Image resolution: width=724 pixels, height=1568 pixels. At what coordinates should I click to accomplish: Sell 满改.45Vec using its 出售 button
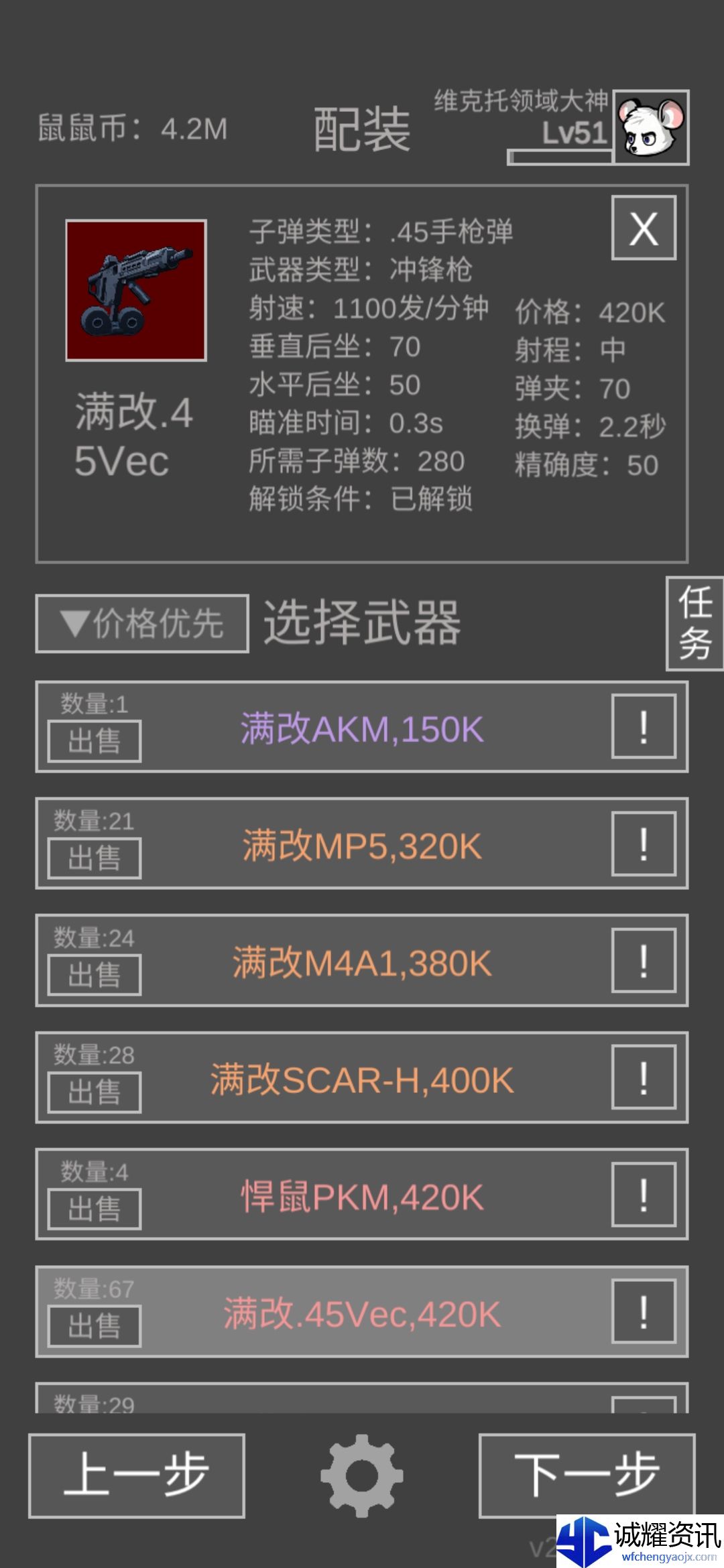[95, 1326]
